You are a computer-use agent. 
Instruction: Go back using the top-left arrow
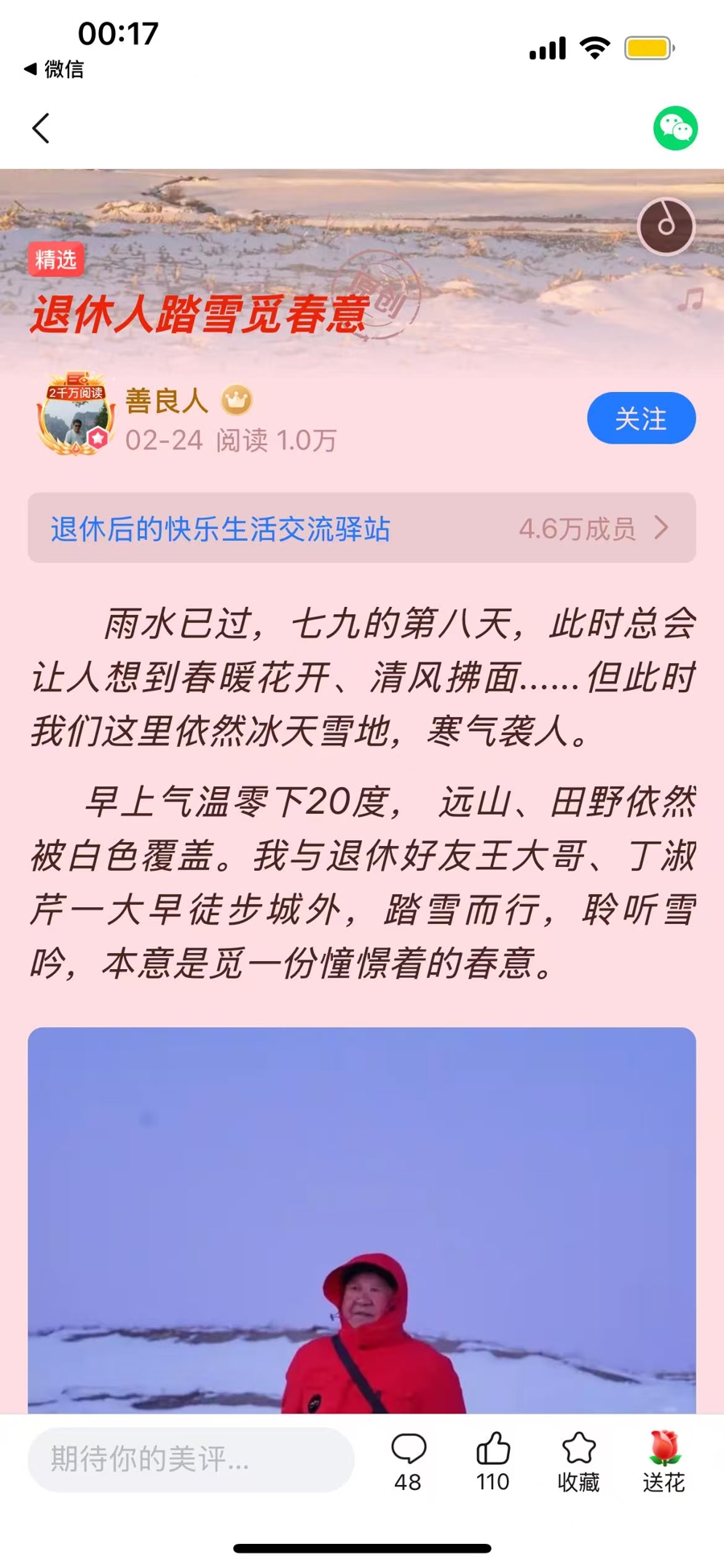click(x=41, y=128)
